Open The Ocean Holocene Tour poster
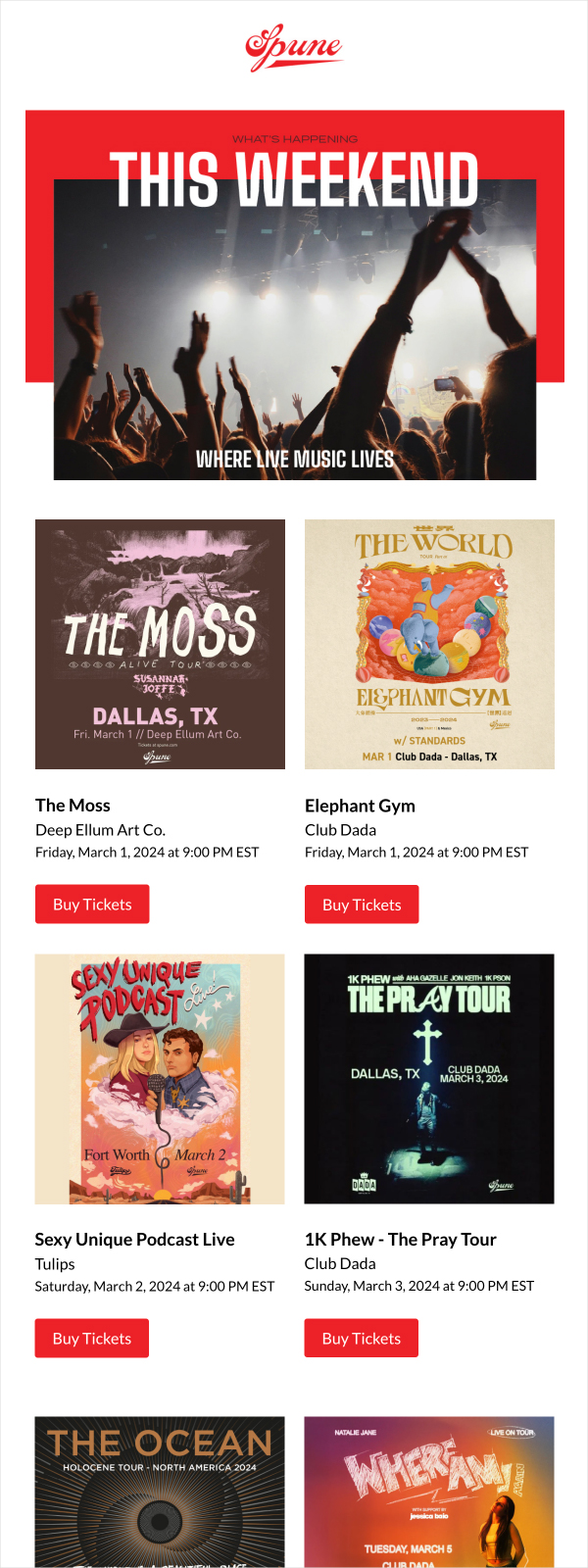The image size is (588, 1568). pos(160,1492)
